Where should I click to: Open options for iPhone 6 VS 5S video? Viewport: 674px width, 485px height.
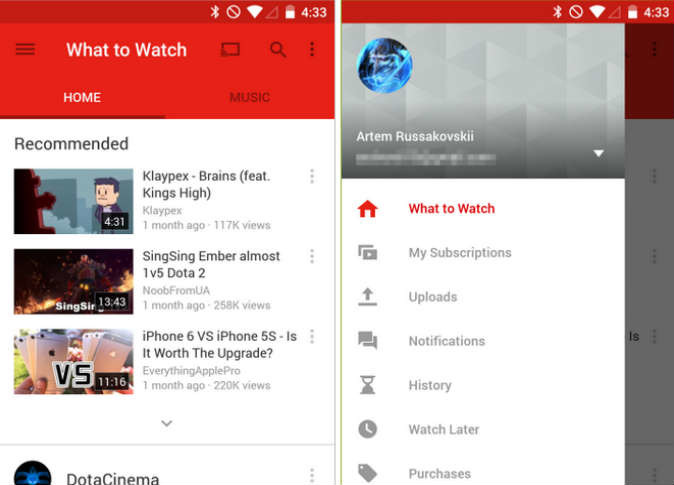point(312,337)
